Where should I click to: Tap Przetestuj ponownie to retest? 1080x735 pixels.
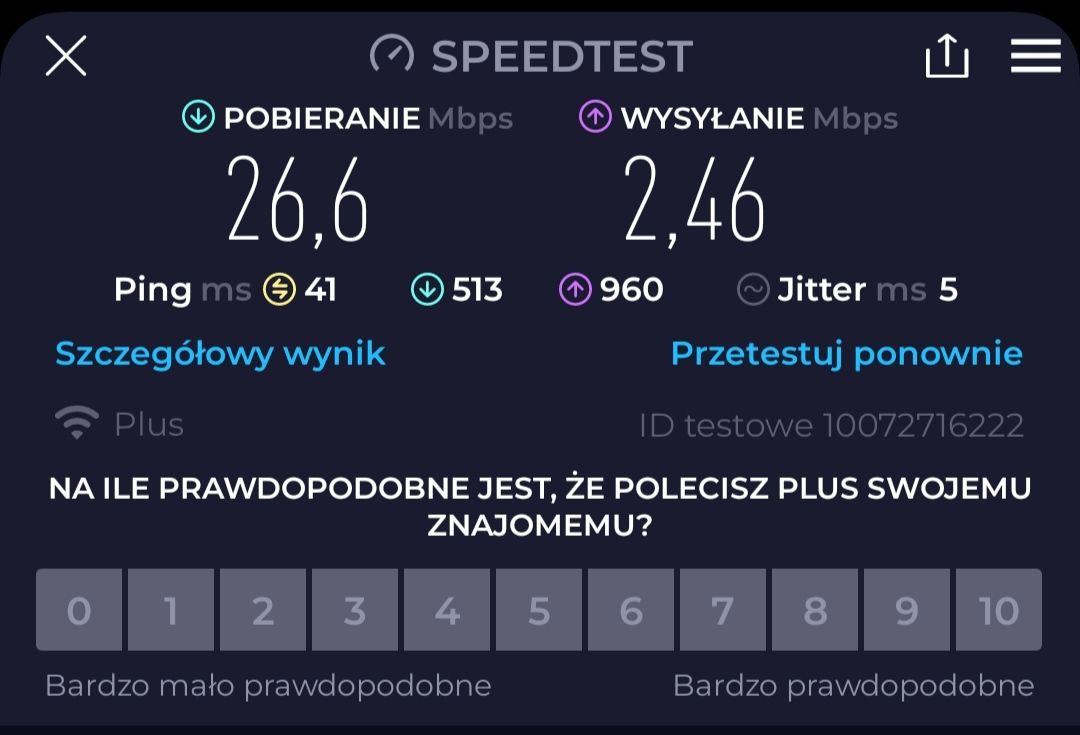click(x=847, y=354)
